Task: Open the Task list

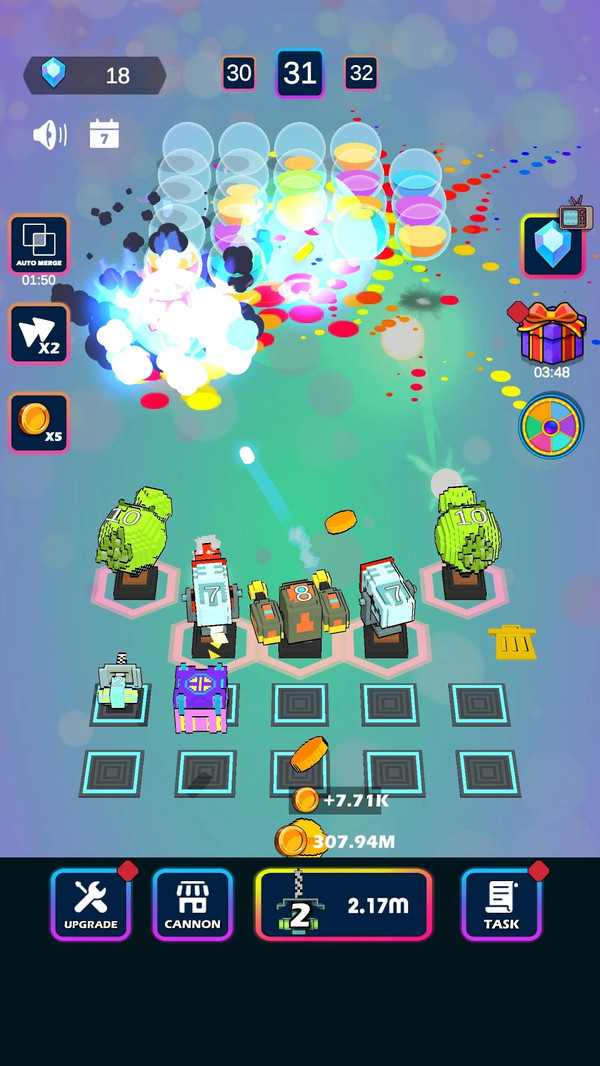Action: point(501,904)
